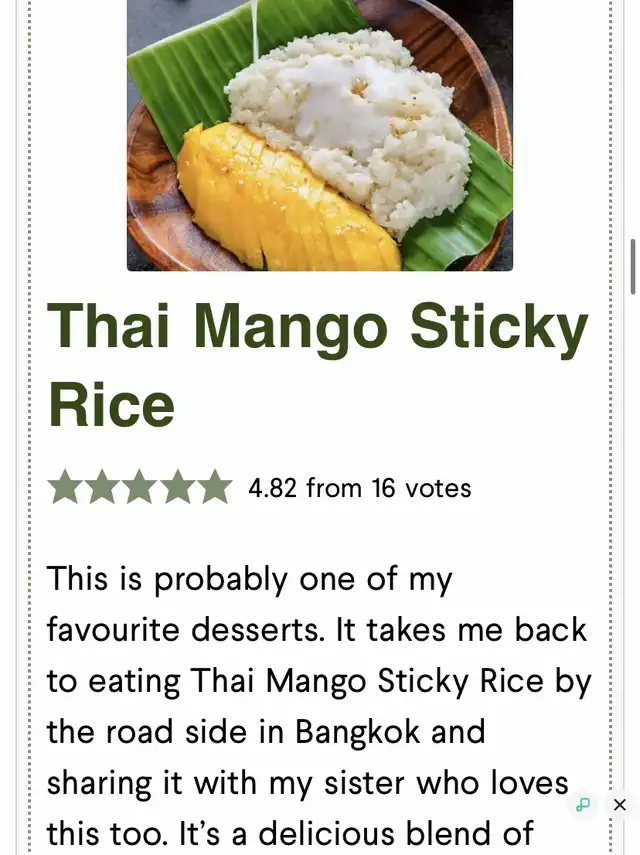The height and width of the screenshot is (855, 640).
Task: Open the green ad provider info icon
Action: pyautogui.click(x=583, y=804)
